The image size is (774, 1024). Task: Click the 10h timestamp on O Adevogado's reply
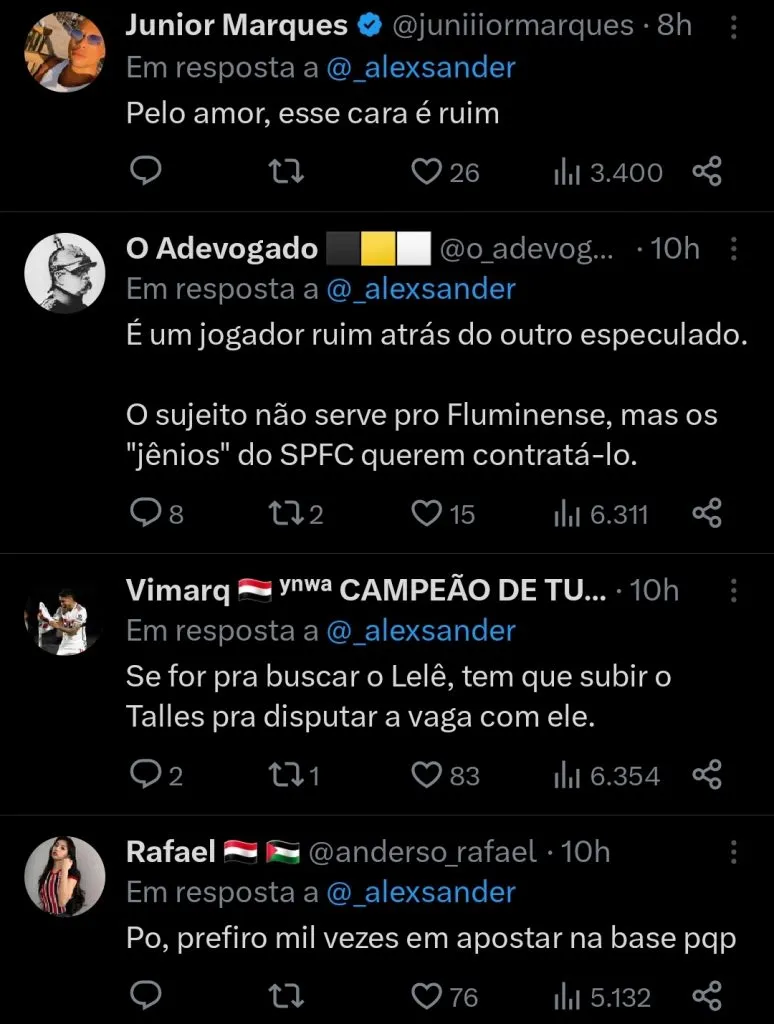[x=670, y=249]
